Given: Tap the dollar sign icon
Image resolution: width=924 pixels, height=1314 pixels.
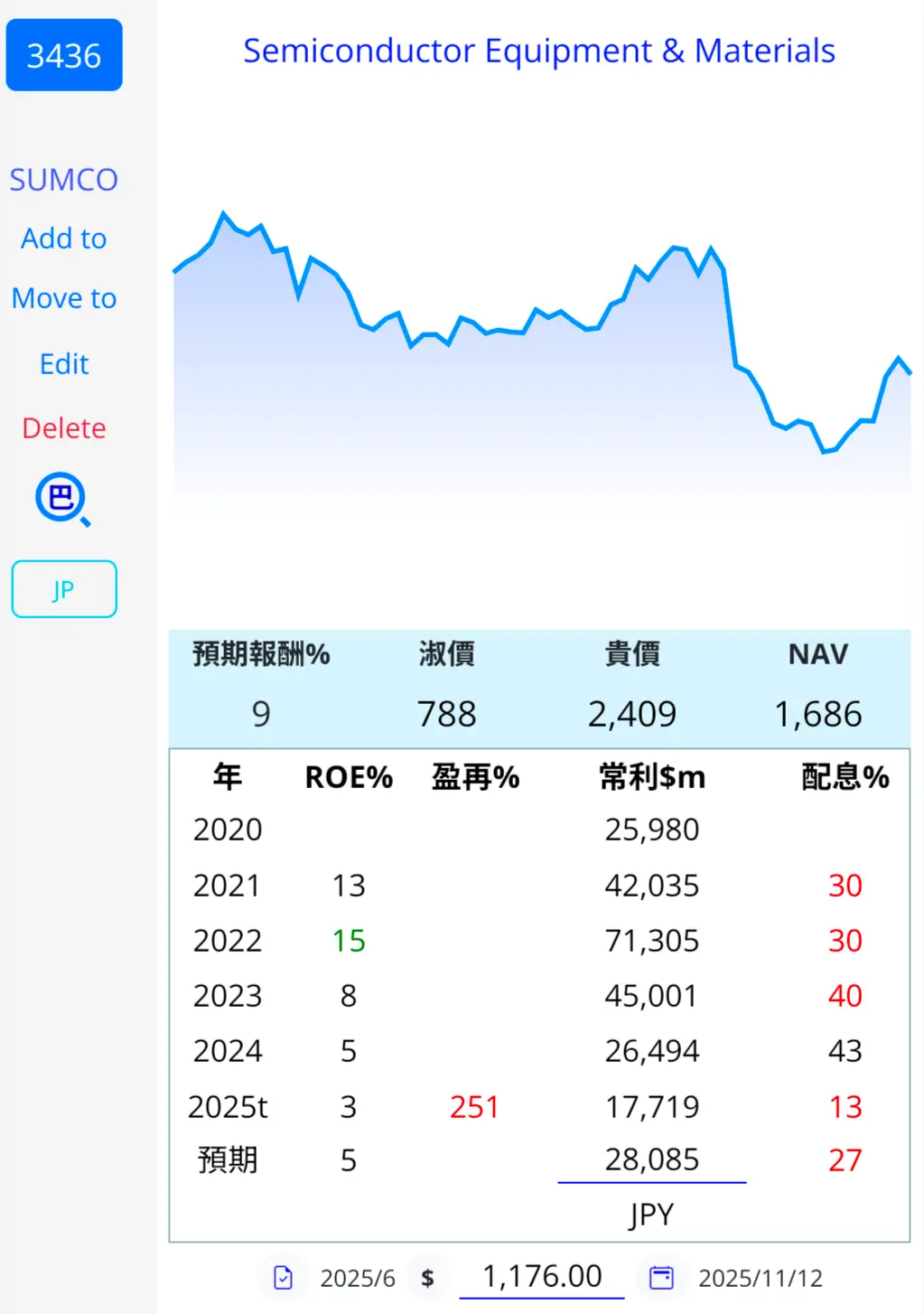Looking at the screenshot, I should click(x=427, y=1278).
